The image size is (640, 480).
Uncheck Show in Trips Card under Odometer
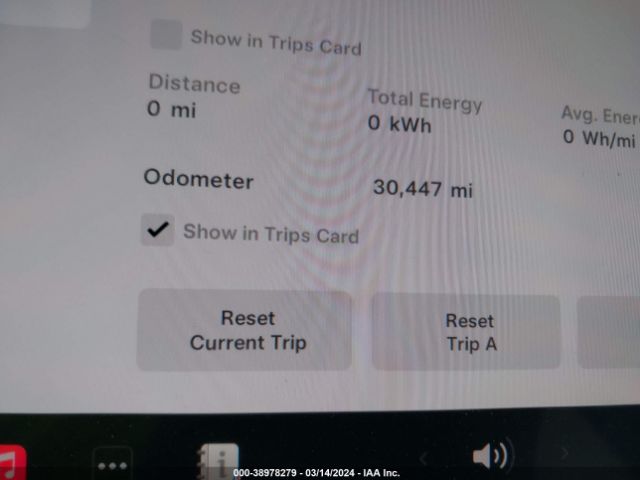click(158, 230)
